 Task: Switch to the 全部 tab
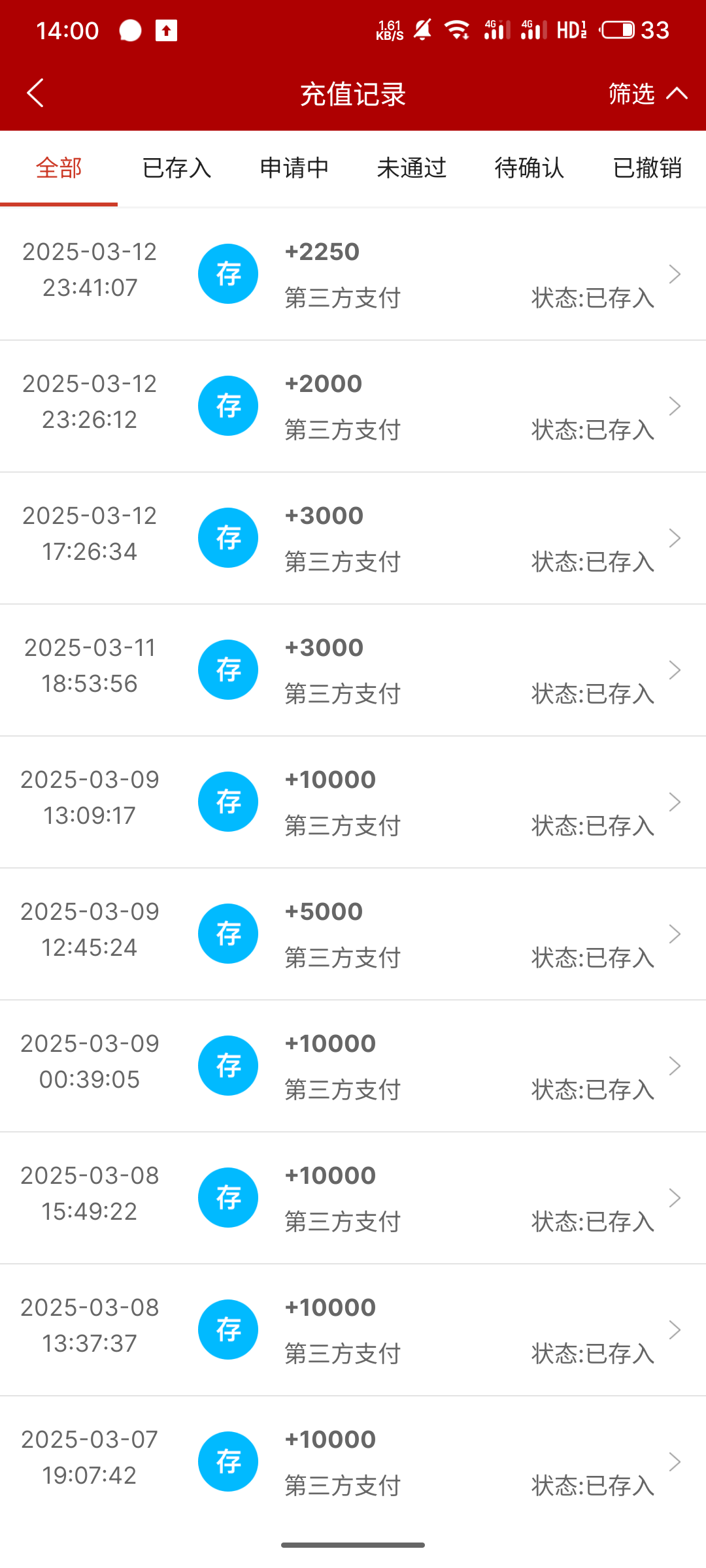[x=59, y=169]
